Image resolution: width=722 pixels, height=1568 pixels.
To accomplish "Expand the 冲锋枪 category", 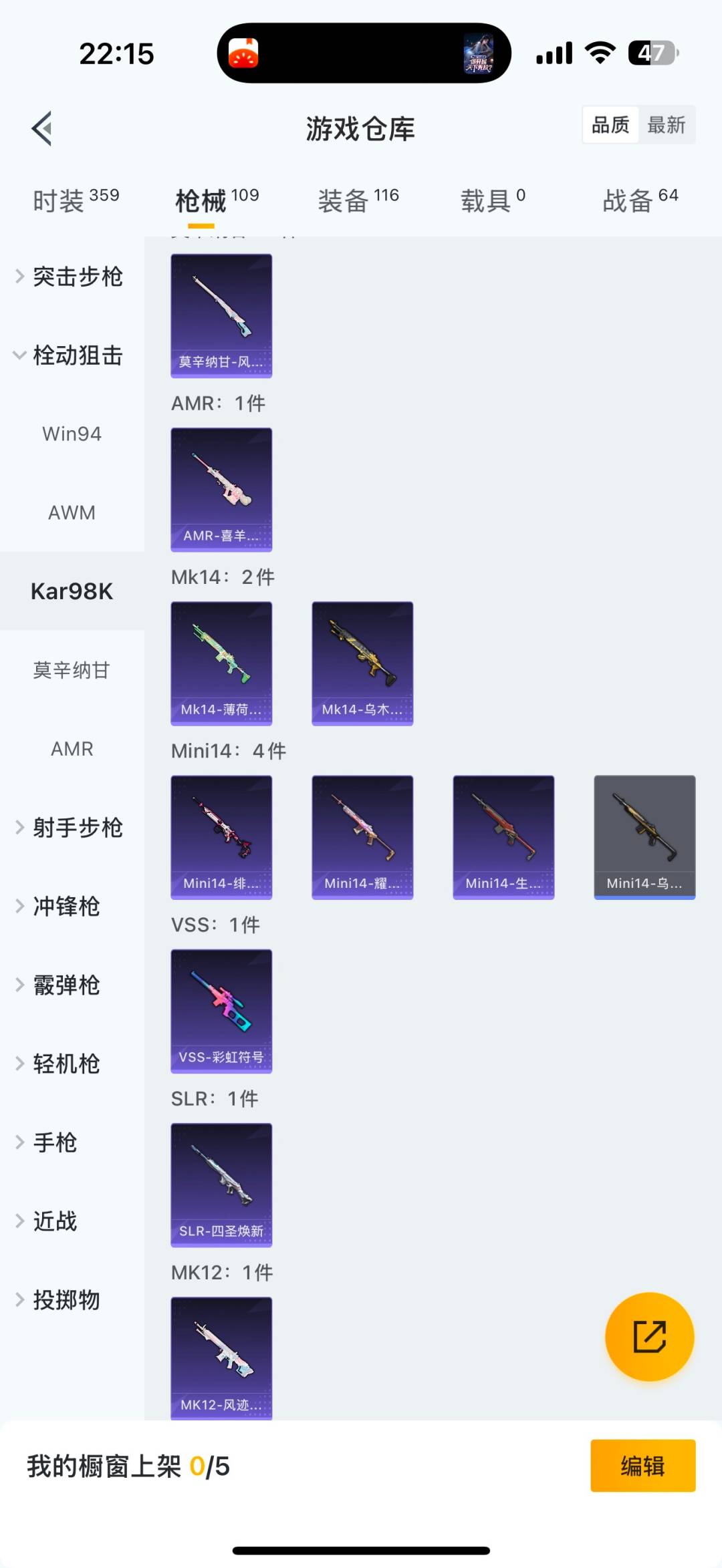I will pyautogui.click(x=67, y=907).
